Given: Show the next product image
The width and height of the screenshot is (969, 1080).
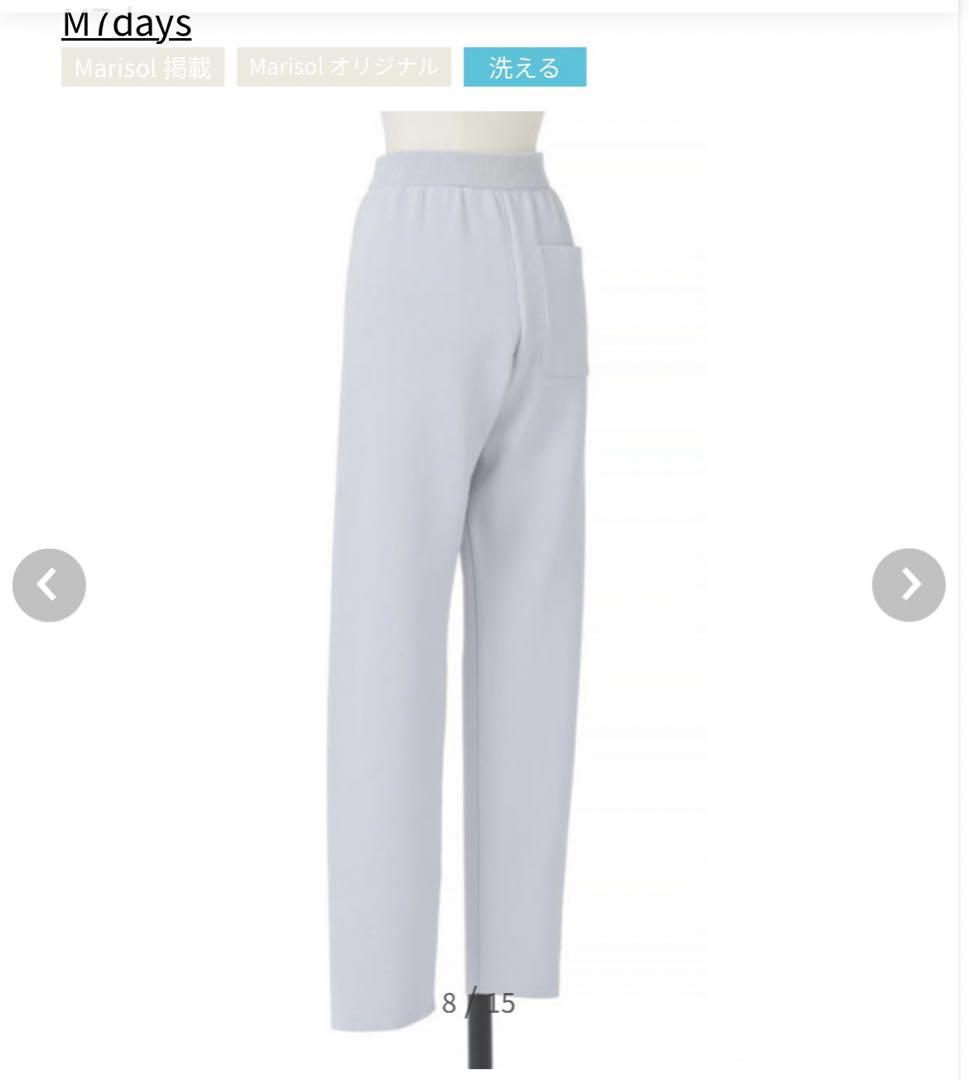Looking at the screenshot, I should point(908,585).
